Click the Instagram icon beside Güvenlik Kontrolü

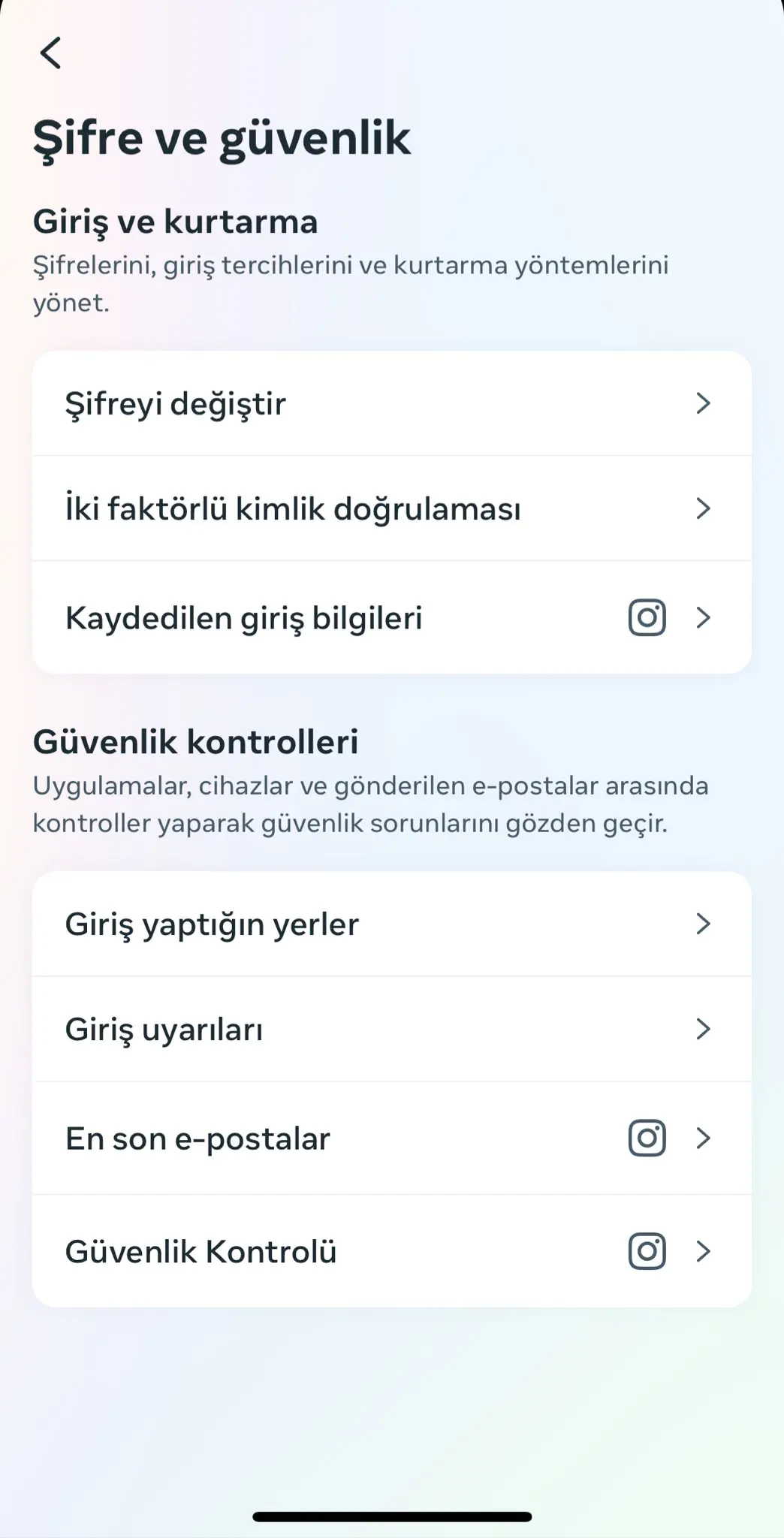pos(646,1250)
